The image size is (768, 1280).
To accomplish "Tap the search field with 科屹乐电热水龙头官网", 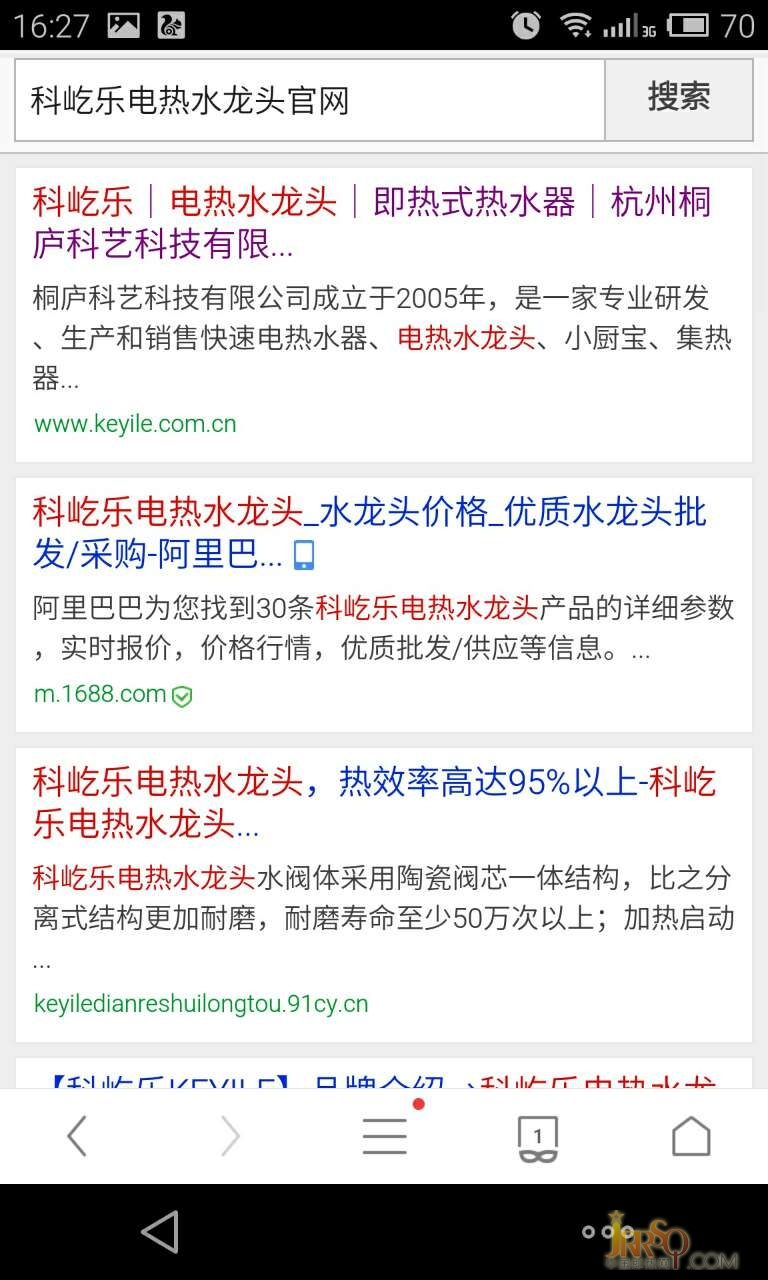I will [x=310, y=100].
